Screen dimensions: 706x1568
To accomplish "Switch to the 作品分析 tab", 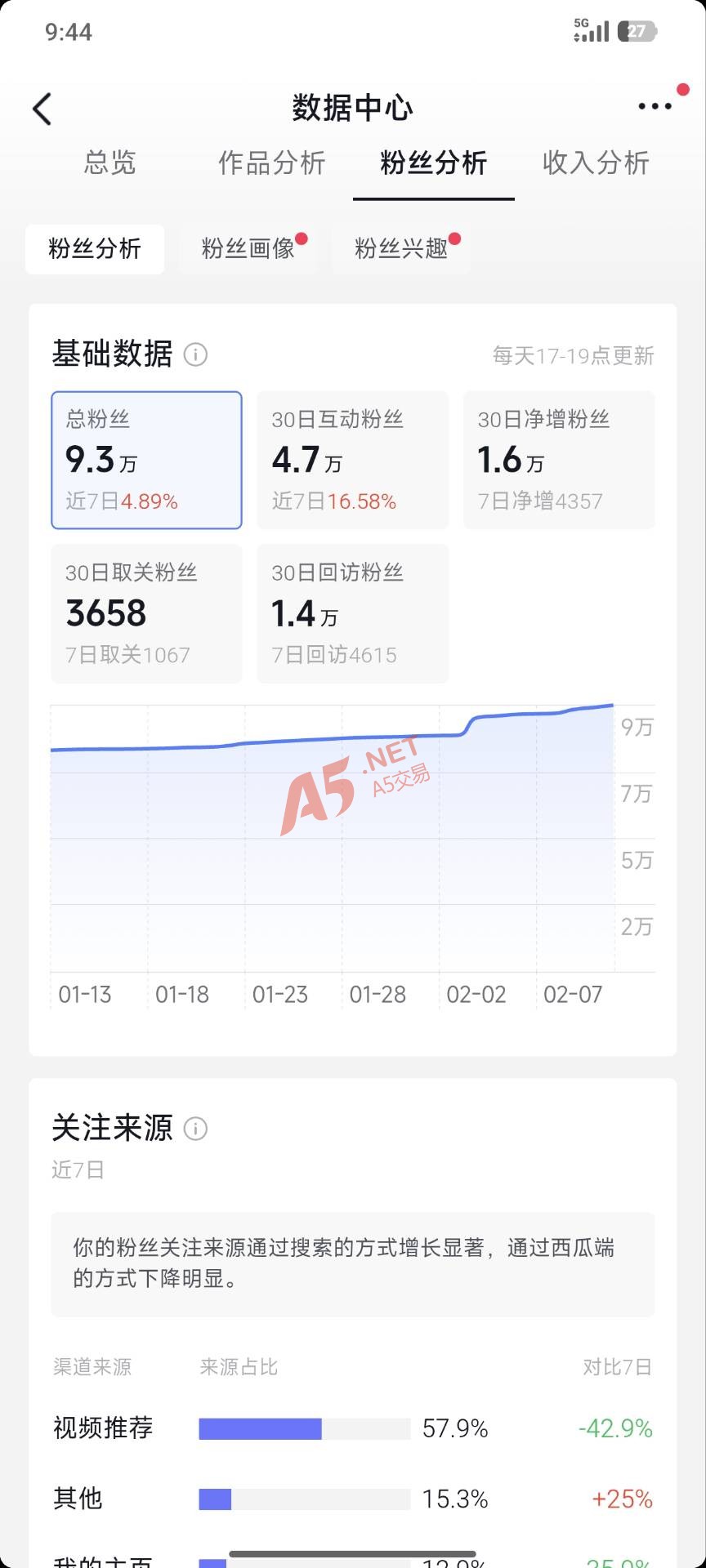I will coord(271,163).
